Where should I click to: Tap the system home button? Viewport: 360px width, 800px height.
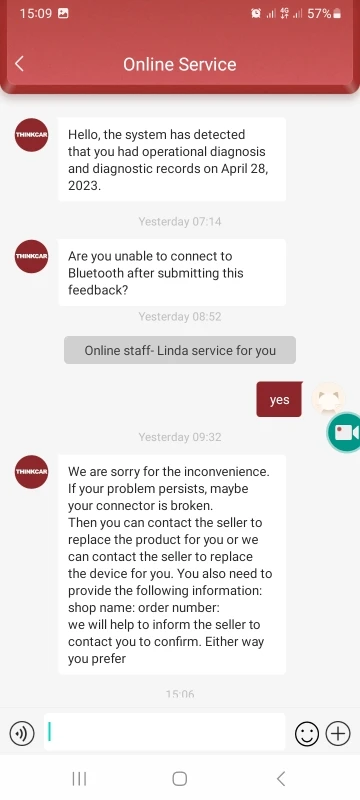(179, 779)
